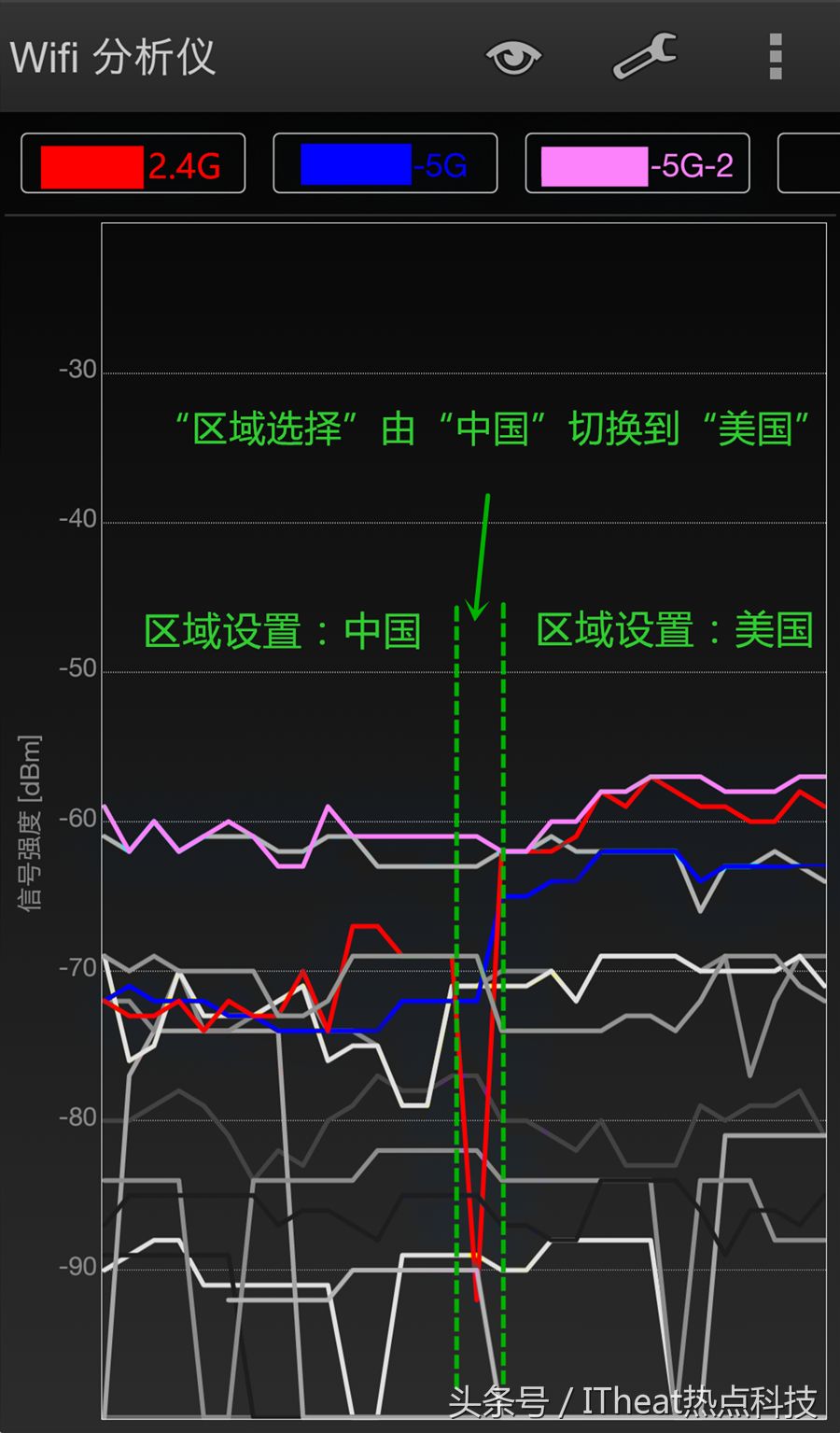Open the three-dot overflow menu
This screenshot has height=1433, width=840.
pos(775,57)
